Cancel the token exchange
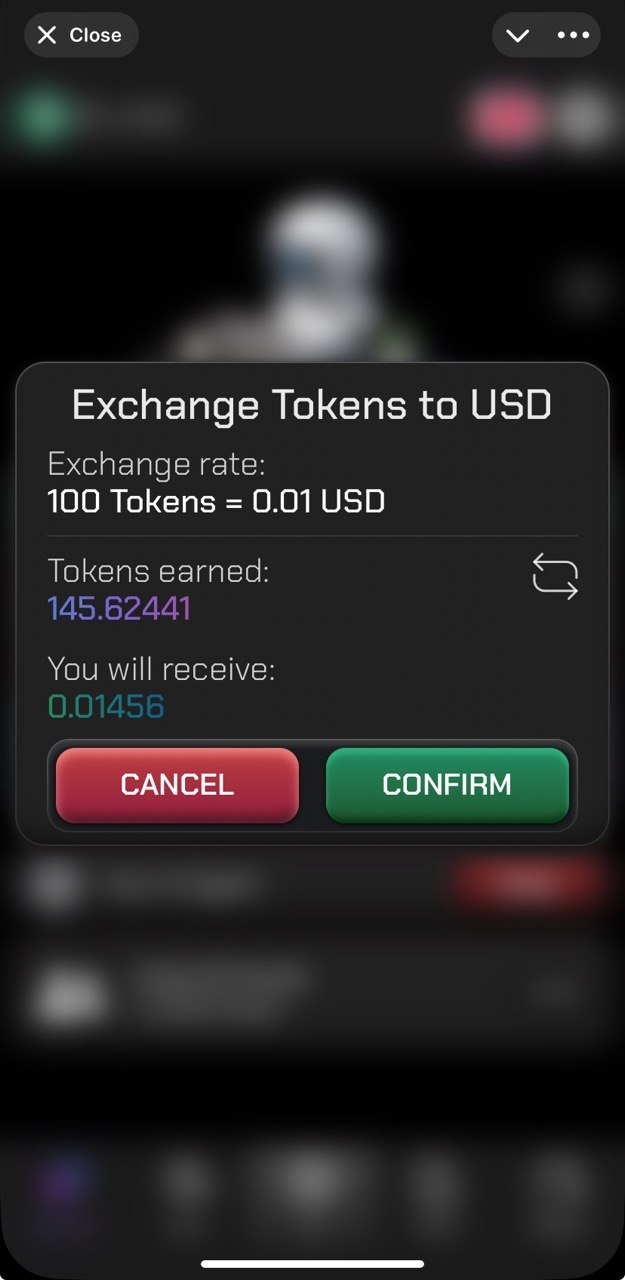The height and width of the screenshot is (1280, 625). click(177, 785)
